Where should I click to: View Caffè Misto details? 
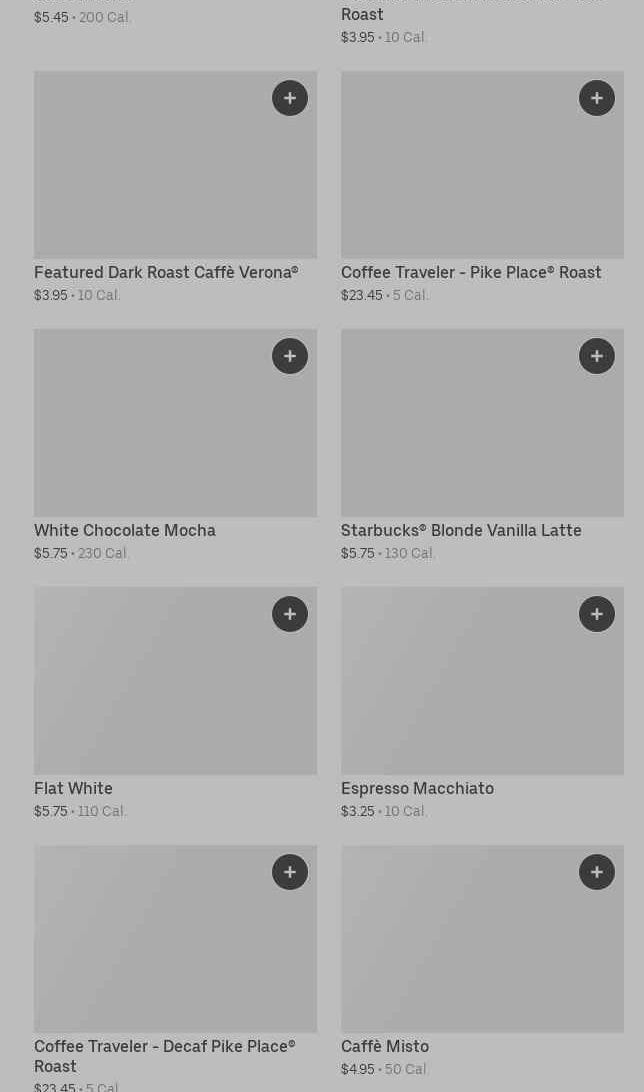482,961
